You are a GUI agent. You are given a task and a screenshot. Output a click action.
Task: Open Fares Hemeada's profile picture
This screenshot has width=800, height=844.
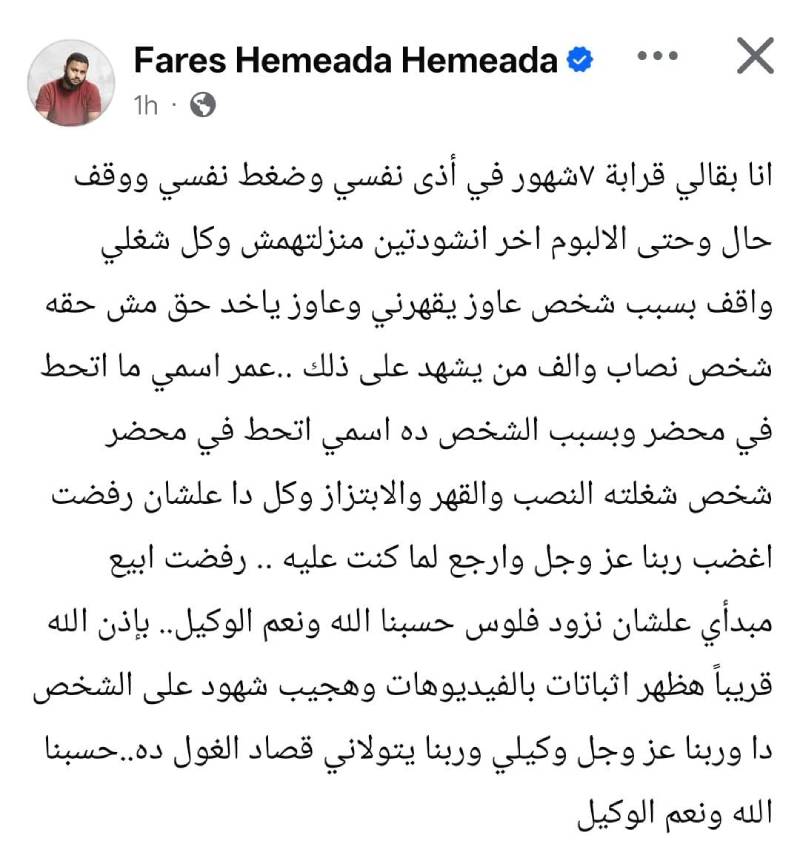pos(69,83)
